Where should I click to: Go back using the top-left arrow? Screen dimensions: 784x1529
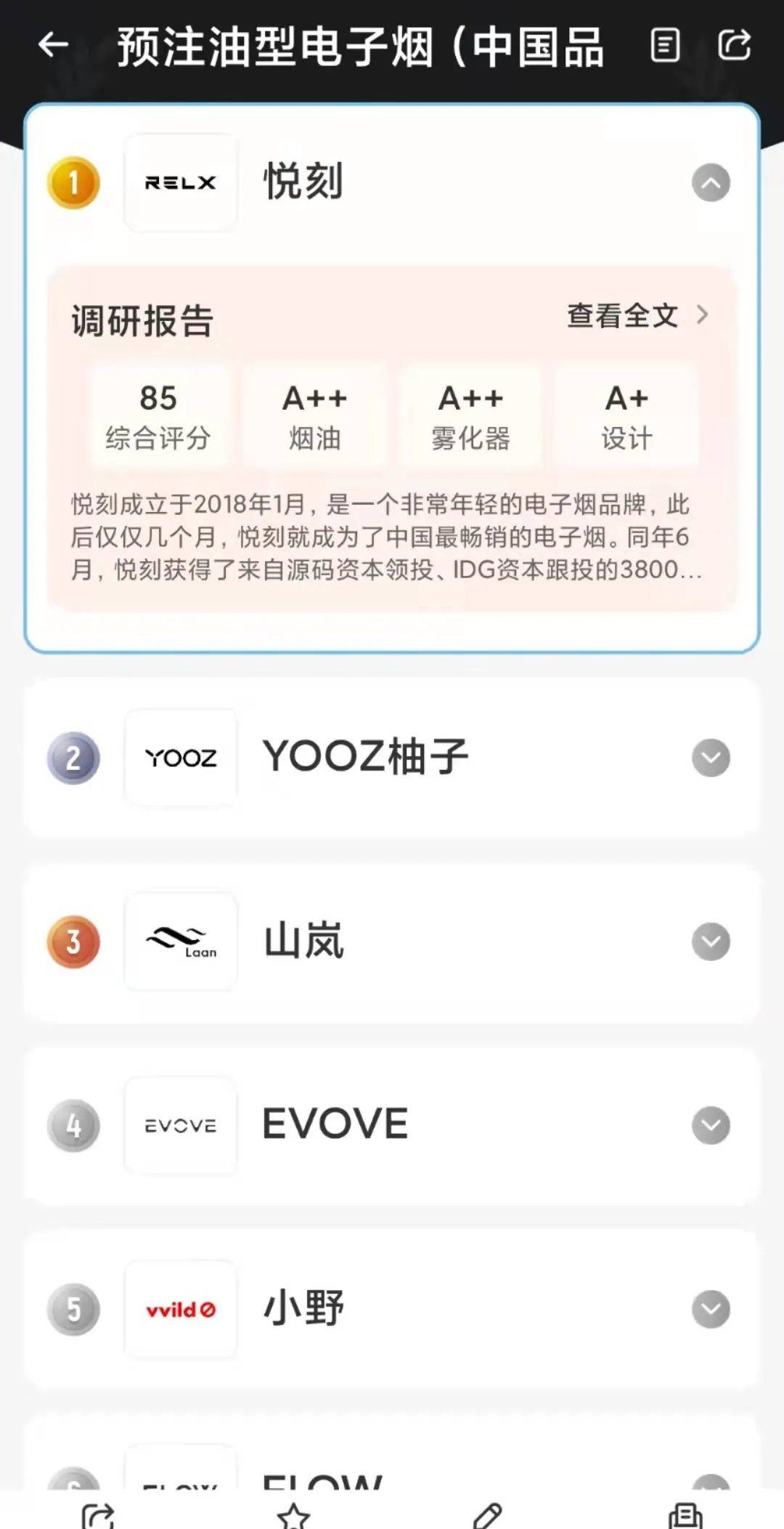[53, 45]
